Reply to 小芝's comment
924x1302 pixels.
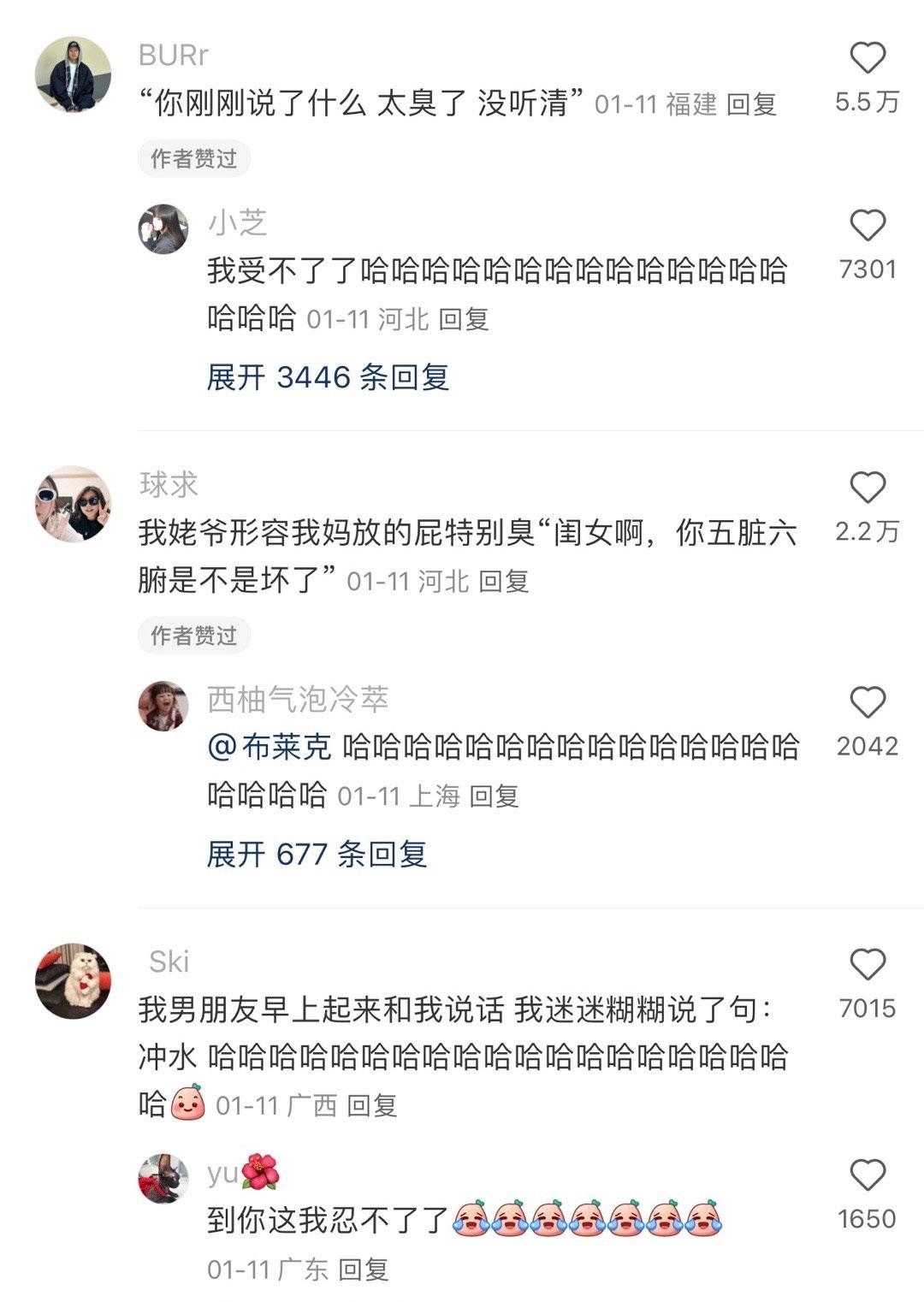click(463, 319)
